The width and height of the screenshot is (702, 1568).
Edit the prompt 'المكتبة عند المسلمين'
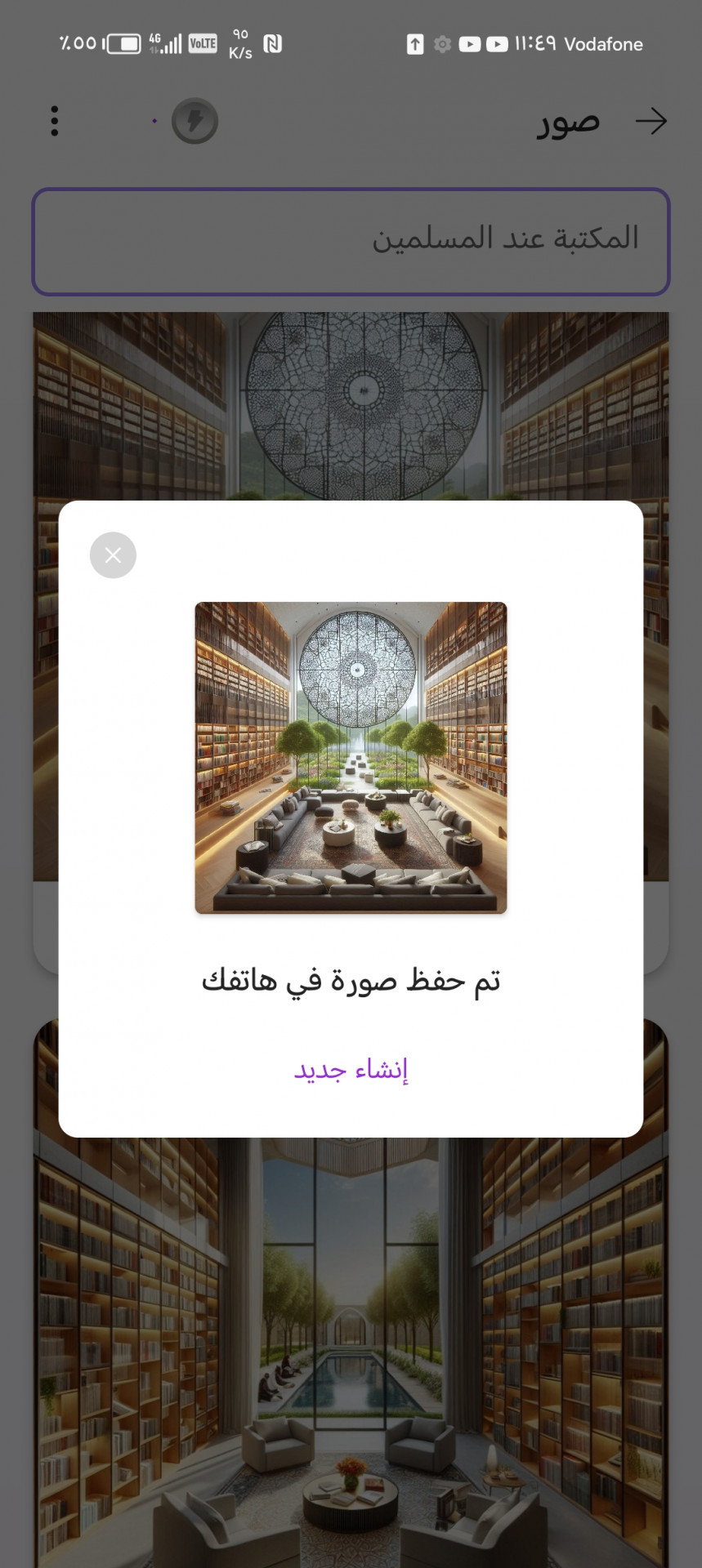click(351, 241)
